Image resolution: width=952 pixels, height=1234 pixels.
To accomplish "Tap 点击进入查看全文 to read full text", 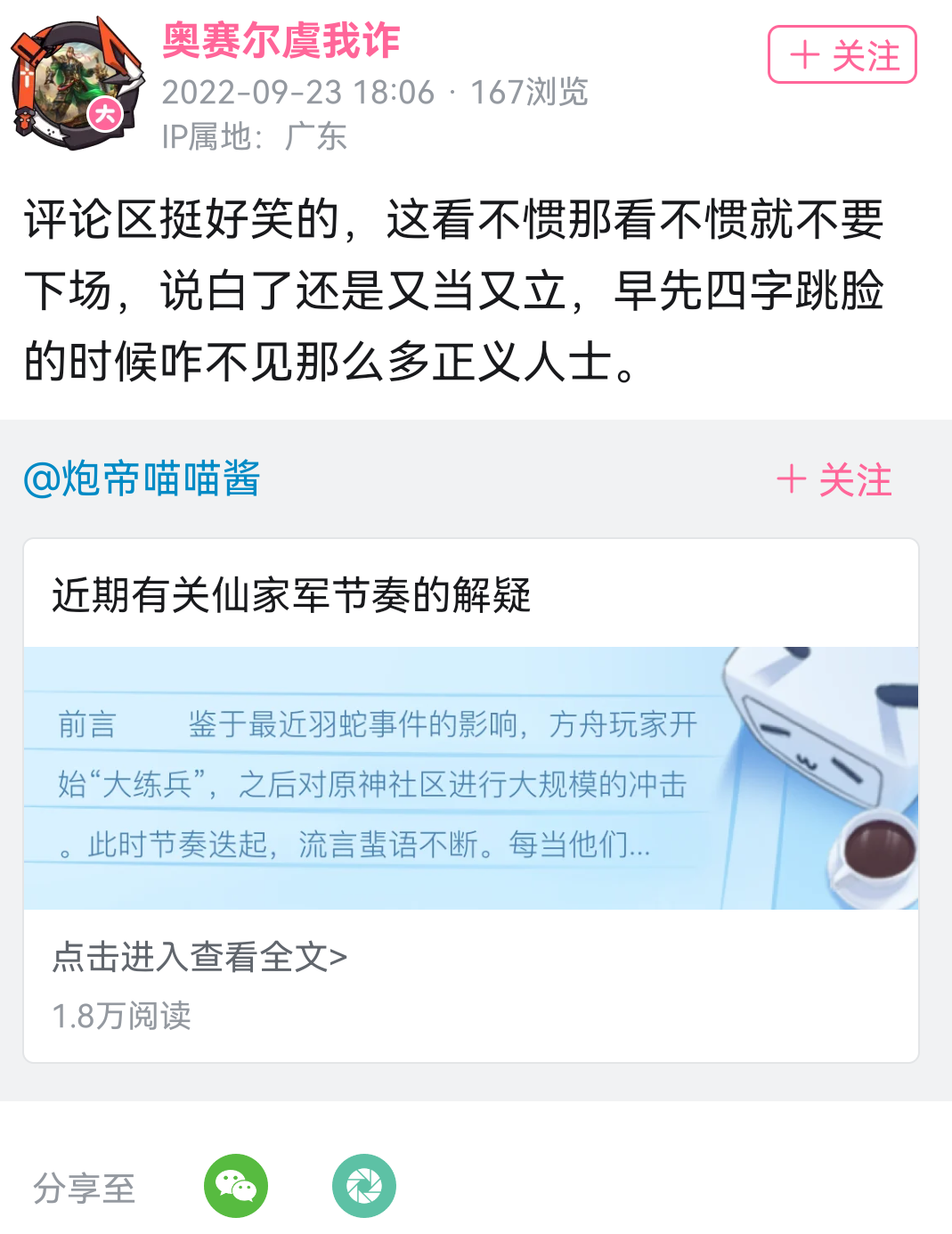I will (x=199, y=957).
